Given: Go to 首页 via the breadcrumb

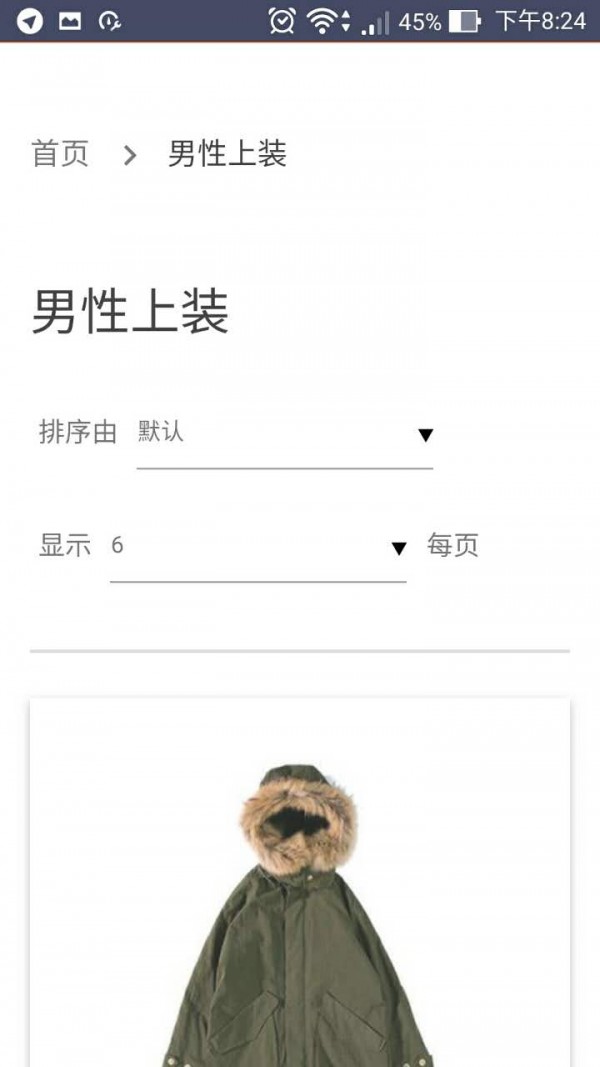Looking at the screenshot, I should 60,154.
